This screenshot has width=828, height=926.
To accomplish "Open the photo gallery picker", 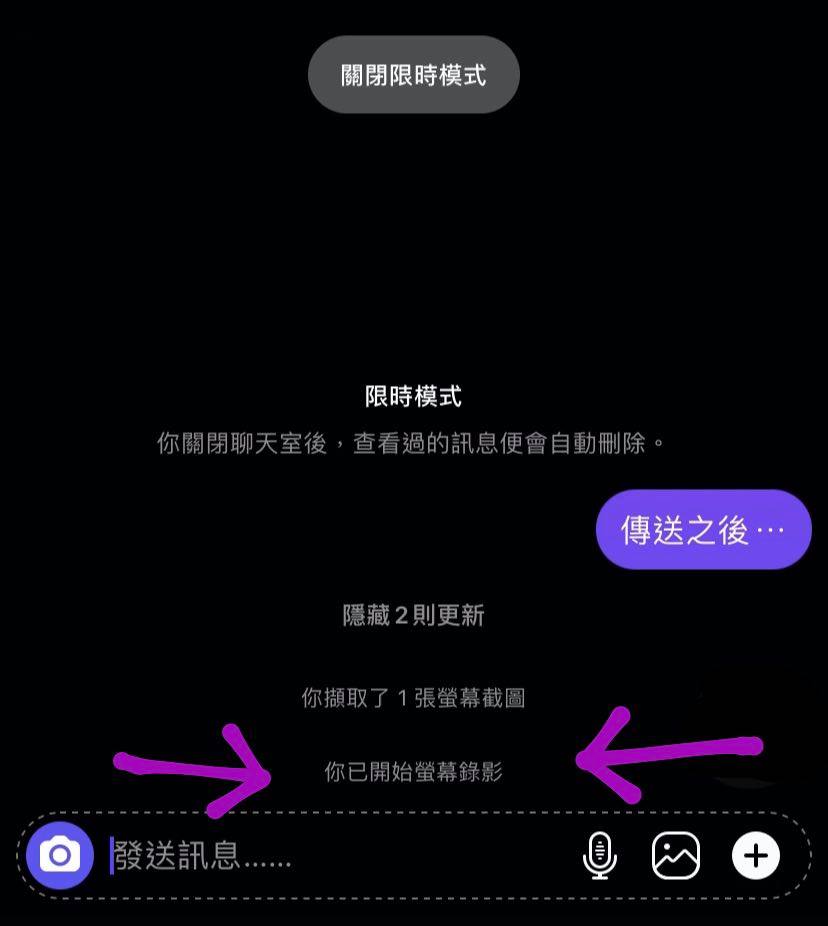I will [676, 856].
